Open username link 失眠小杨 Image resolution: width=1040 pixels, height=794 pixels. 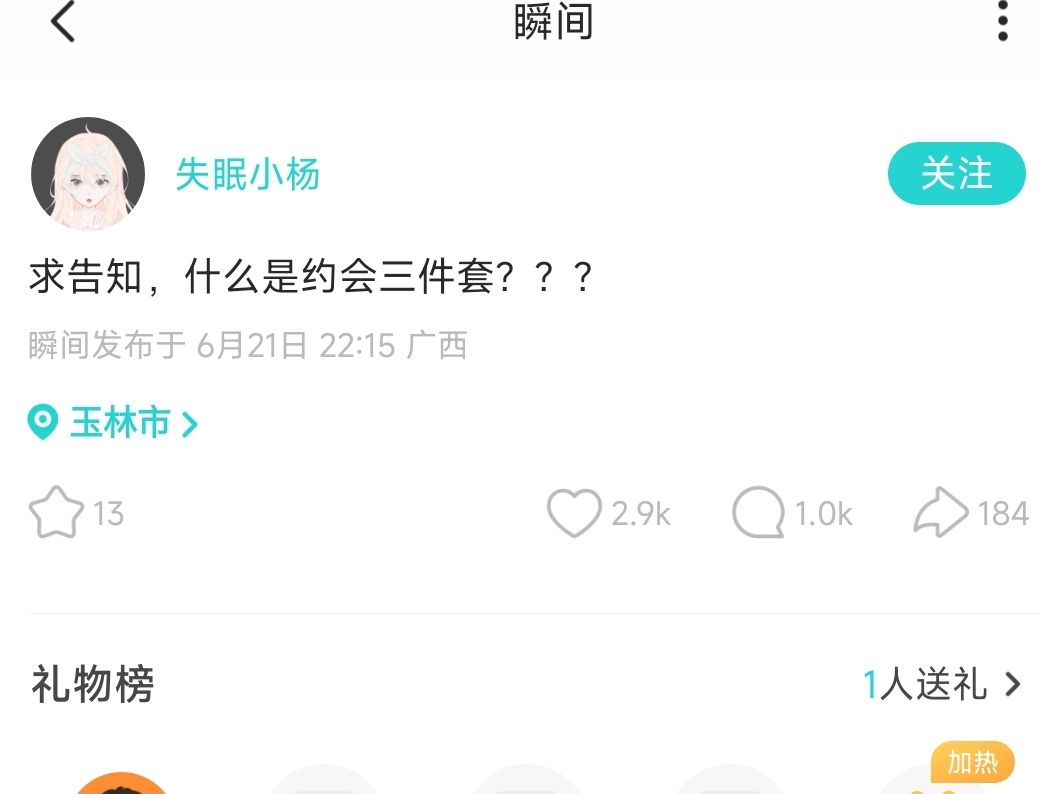pyautogui.click(x=247, y=174)
